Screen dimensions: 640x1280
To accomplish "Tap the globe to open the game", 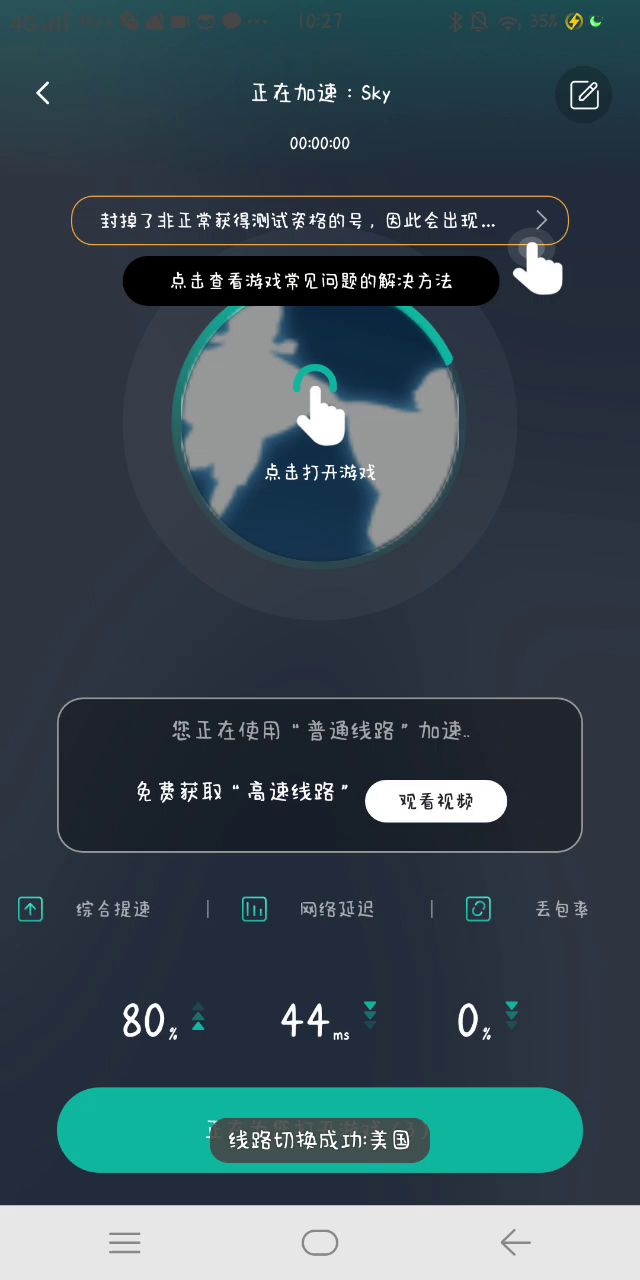I will (319, 425).
